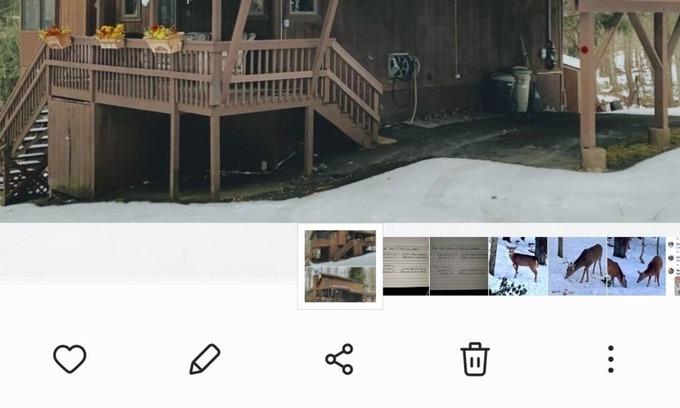Mark this photo as favorite with the heart
Image resolution: width=680 pixels, height=408 pixels.
click(70, 359)
